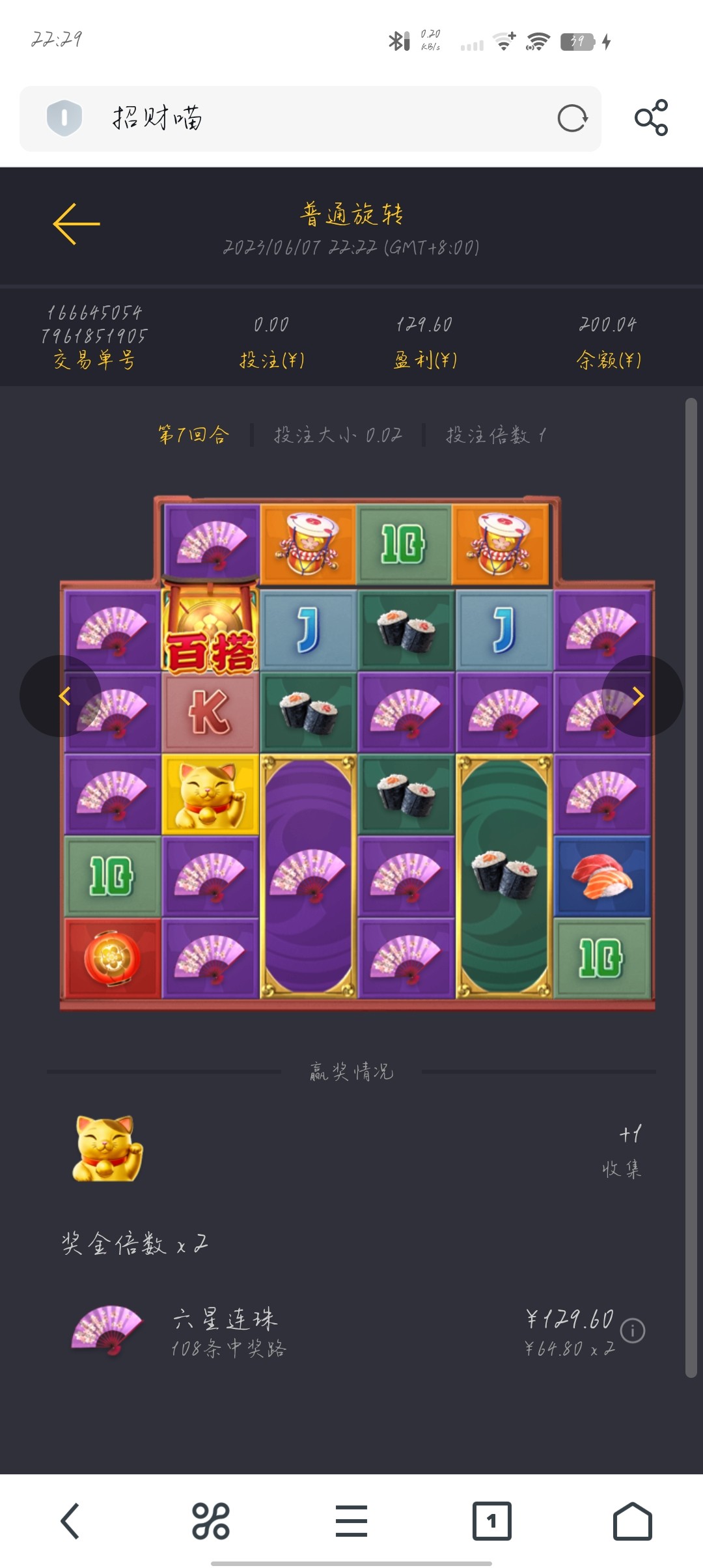
Task: Share this page
Action: [x=651, y=118]
